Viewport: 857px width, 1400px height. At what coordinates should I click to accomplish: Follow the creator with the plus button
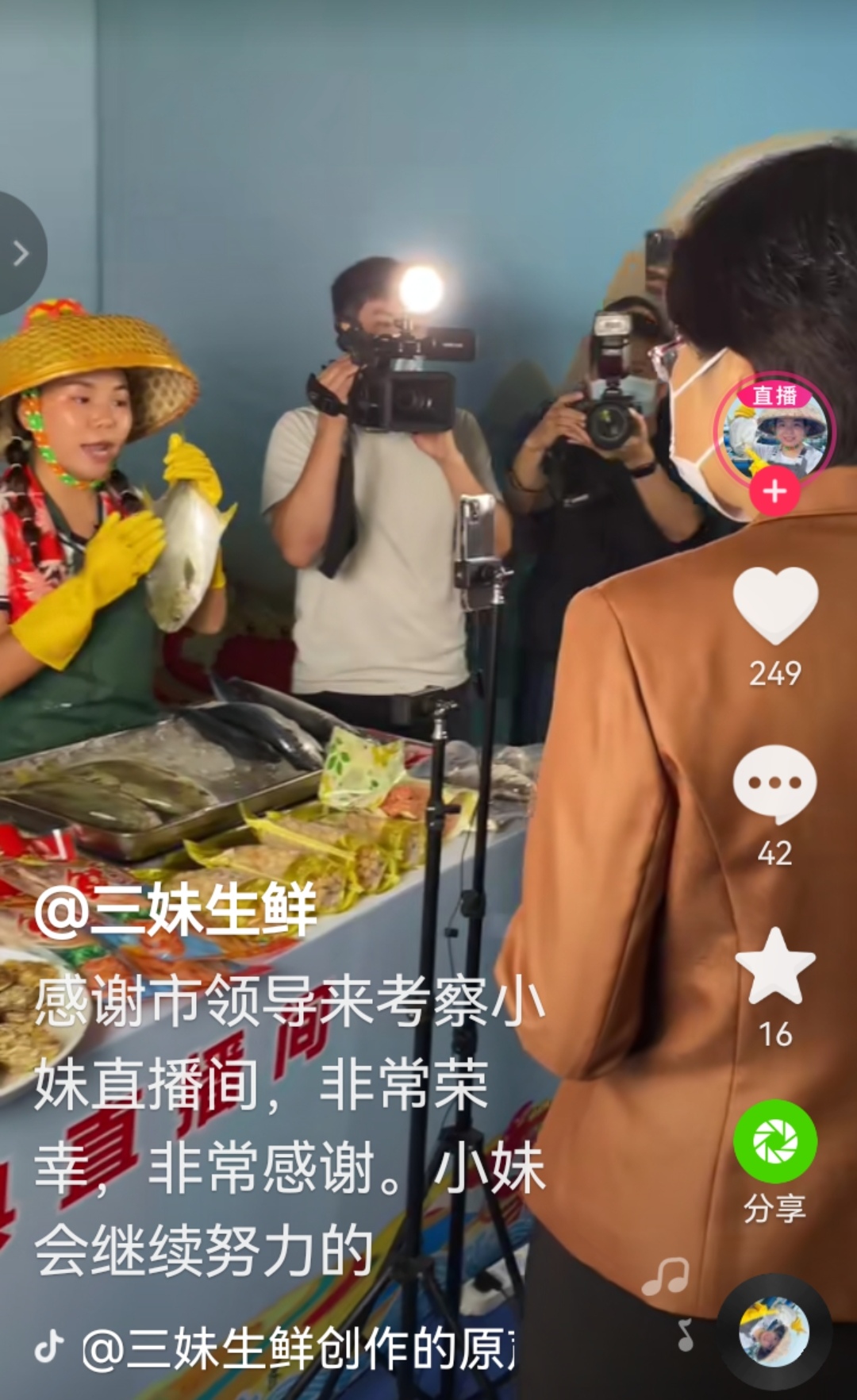[774, 491]
